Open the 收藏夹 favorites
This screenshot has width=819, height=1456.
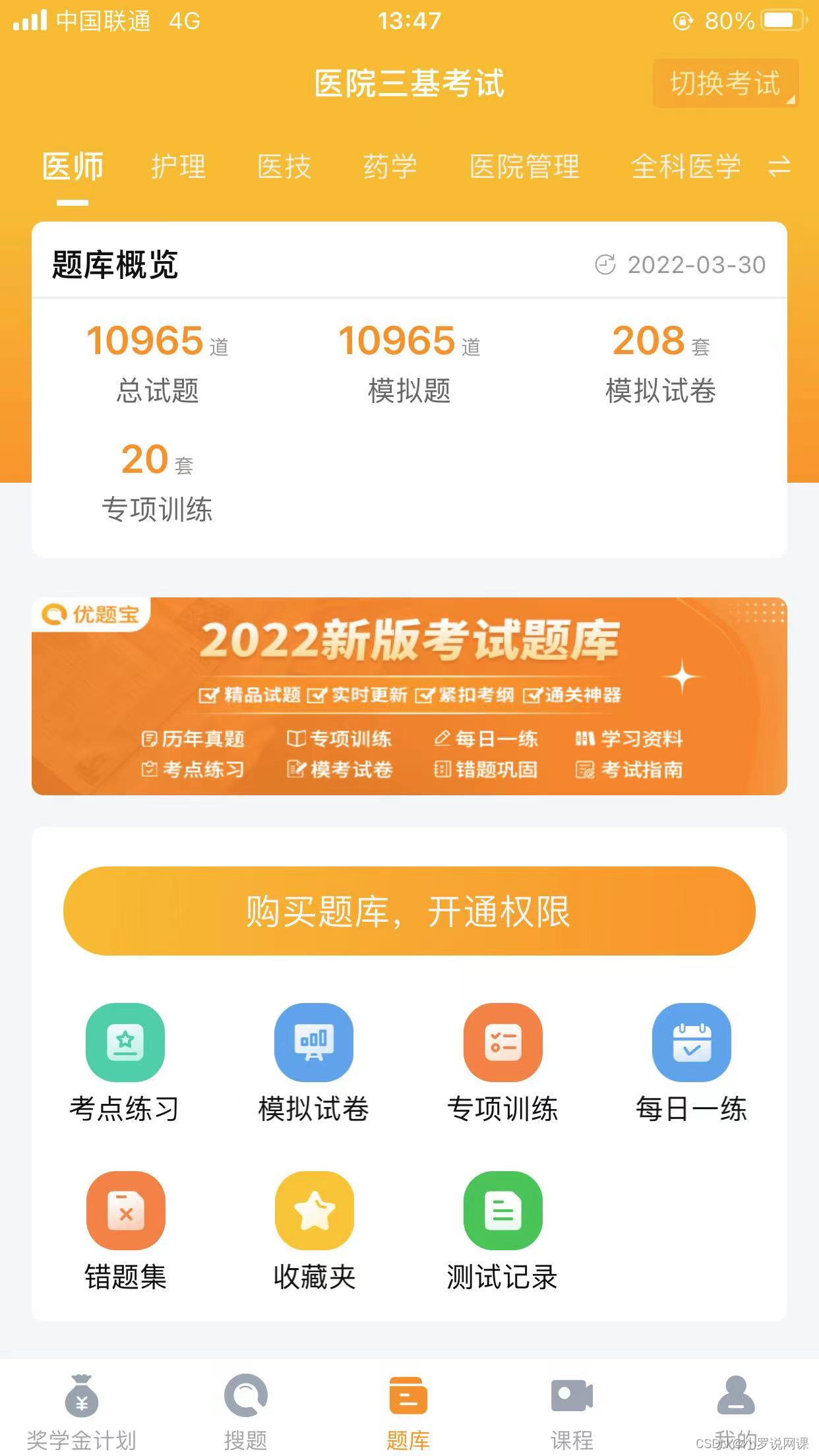[x=314, y=1230]
